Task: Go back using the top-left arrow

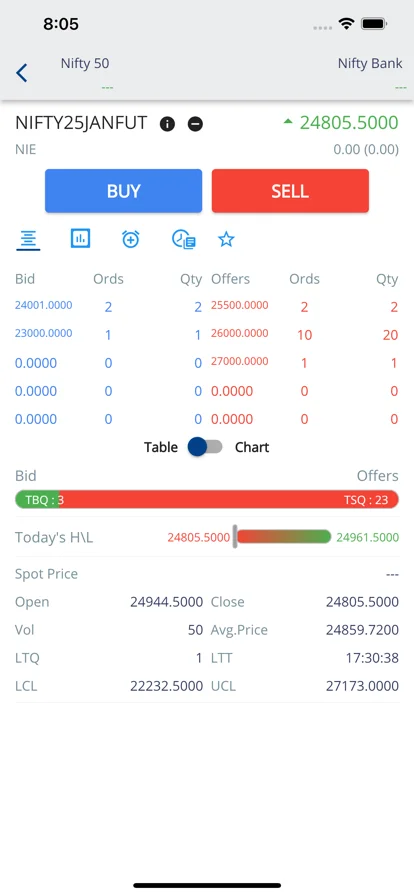Action: pos(22,73)
